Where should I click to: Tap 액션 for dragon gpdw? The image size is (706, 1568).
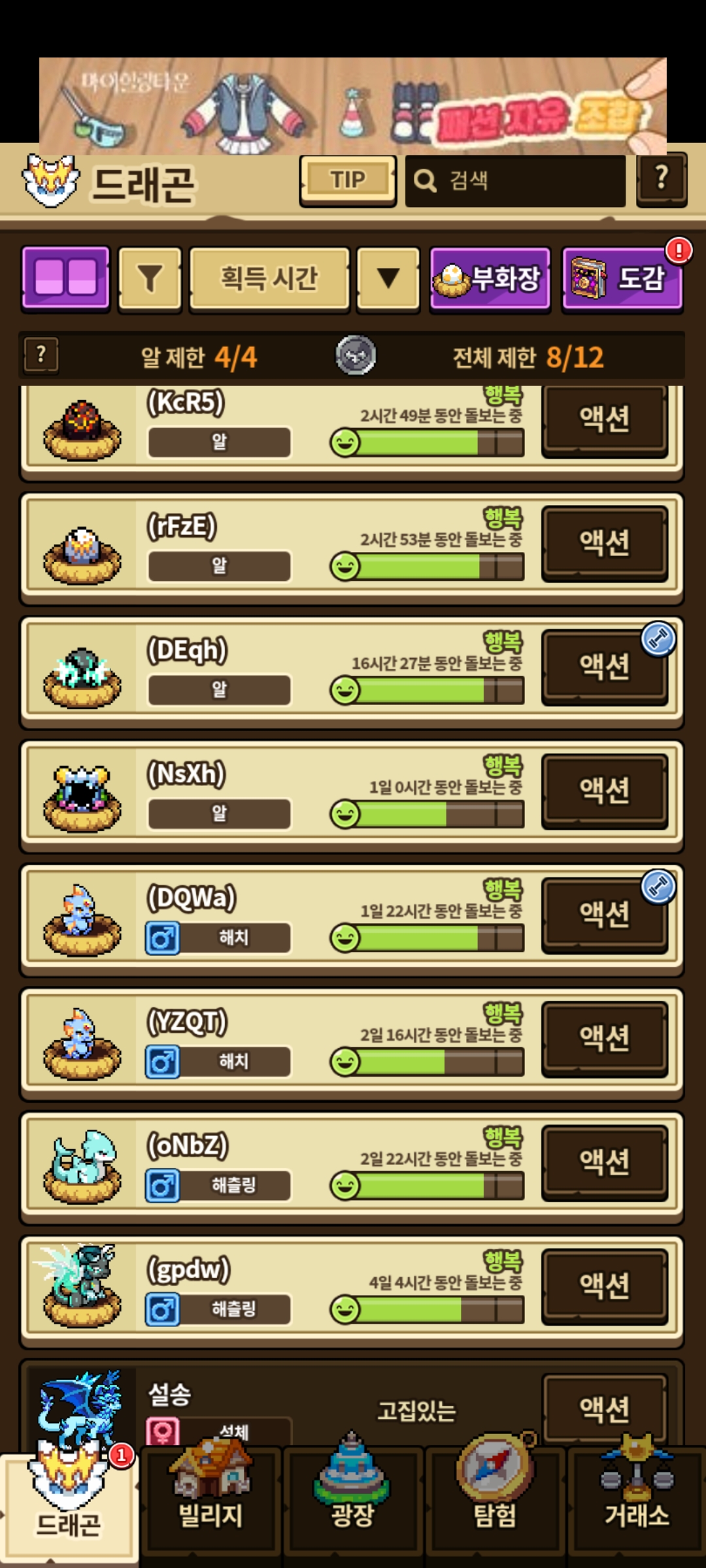tap(605, 1285)
